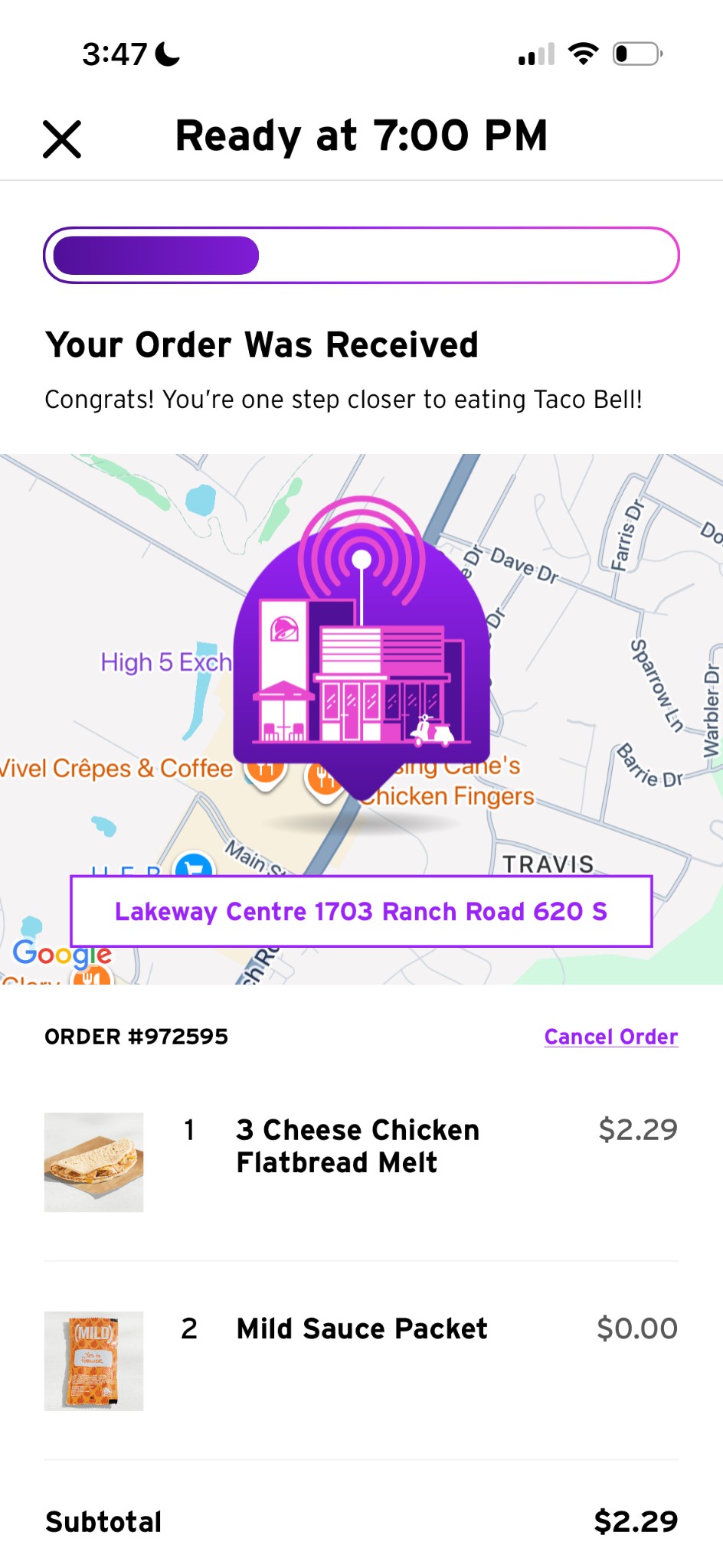Close the order status screen
This screenshot has height=1568, width=723.
[62, 139]
